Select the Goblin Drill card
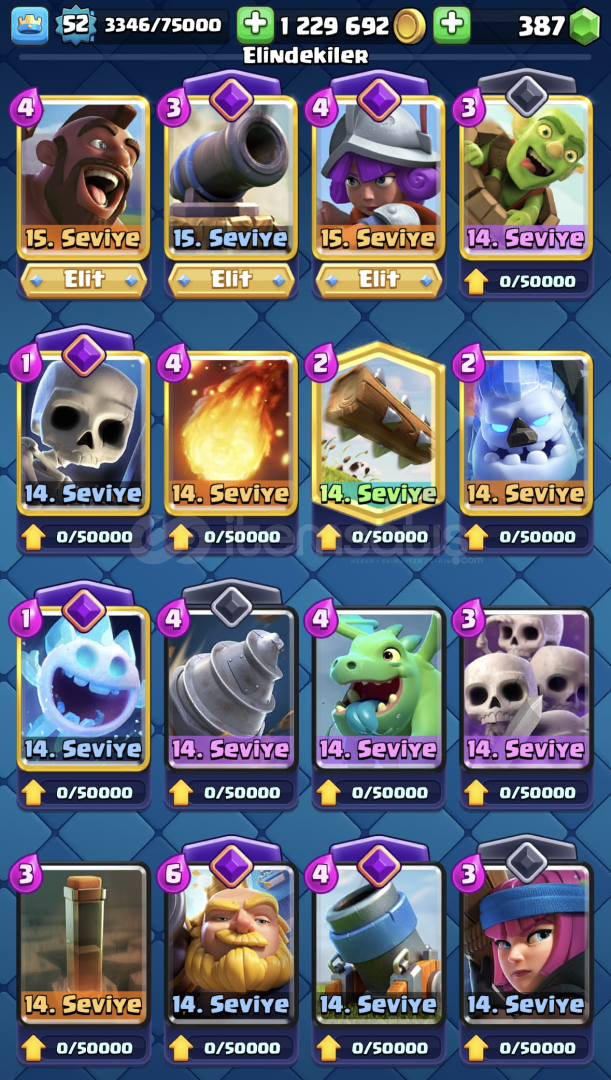This screenshot has height=1080, width=611. pos(231,688)
